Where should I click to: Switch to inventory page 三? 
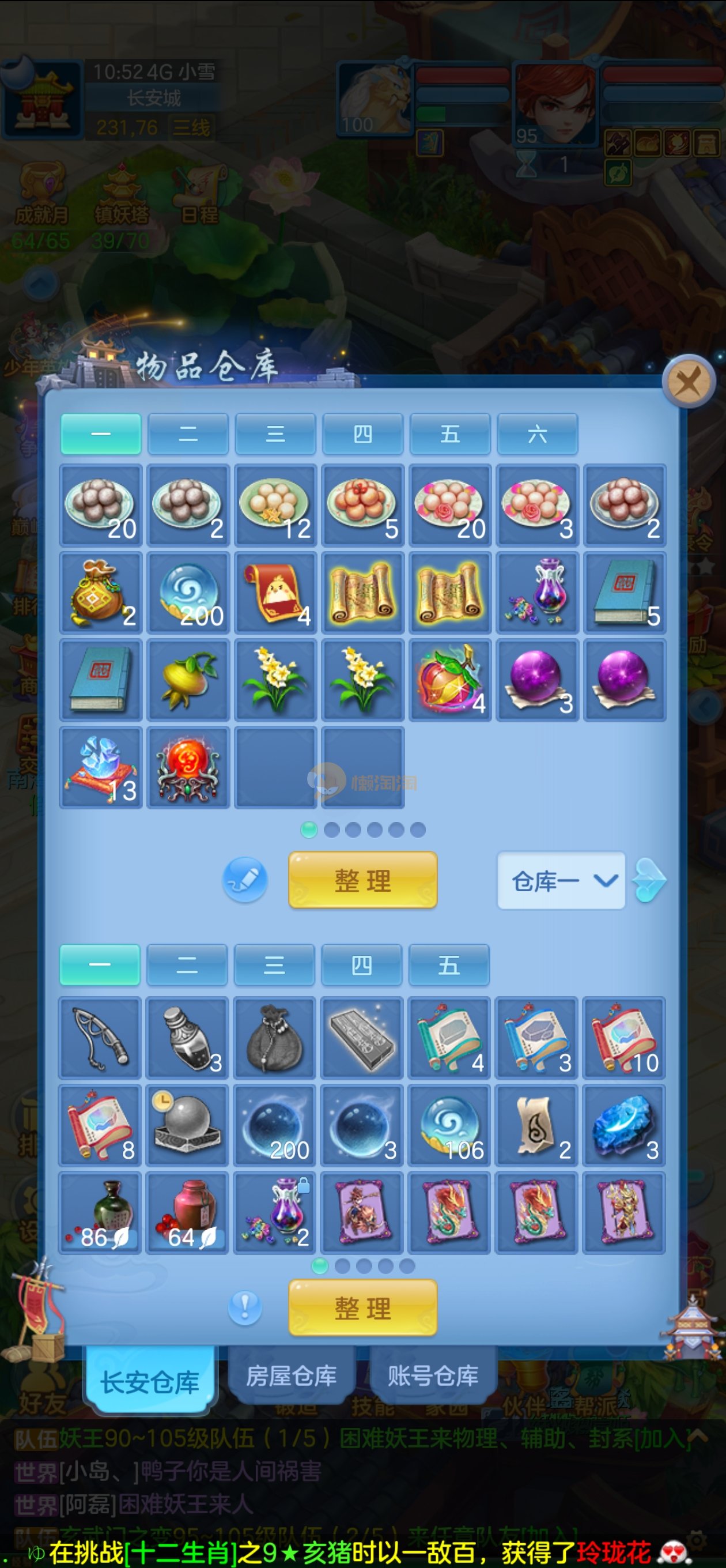[x=274, y=965]
